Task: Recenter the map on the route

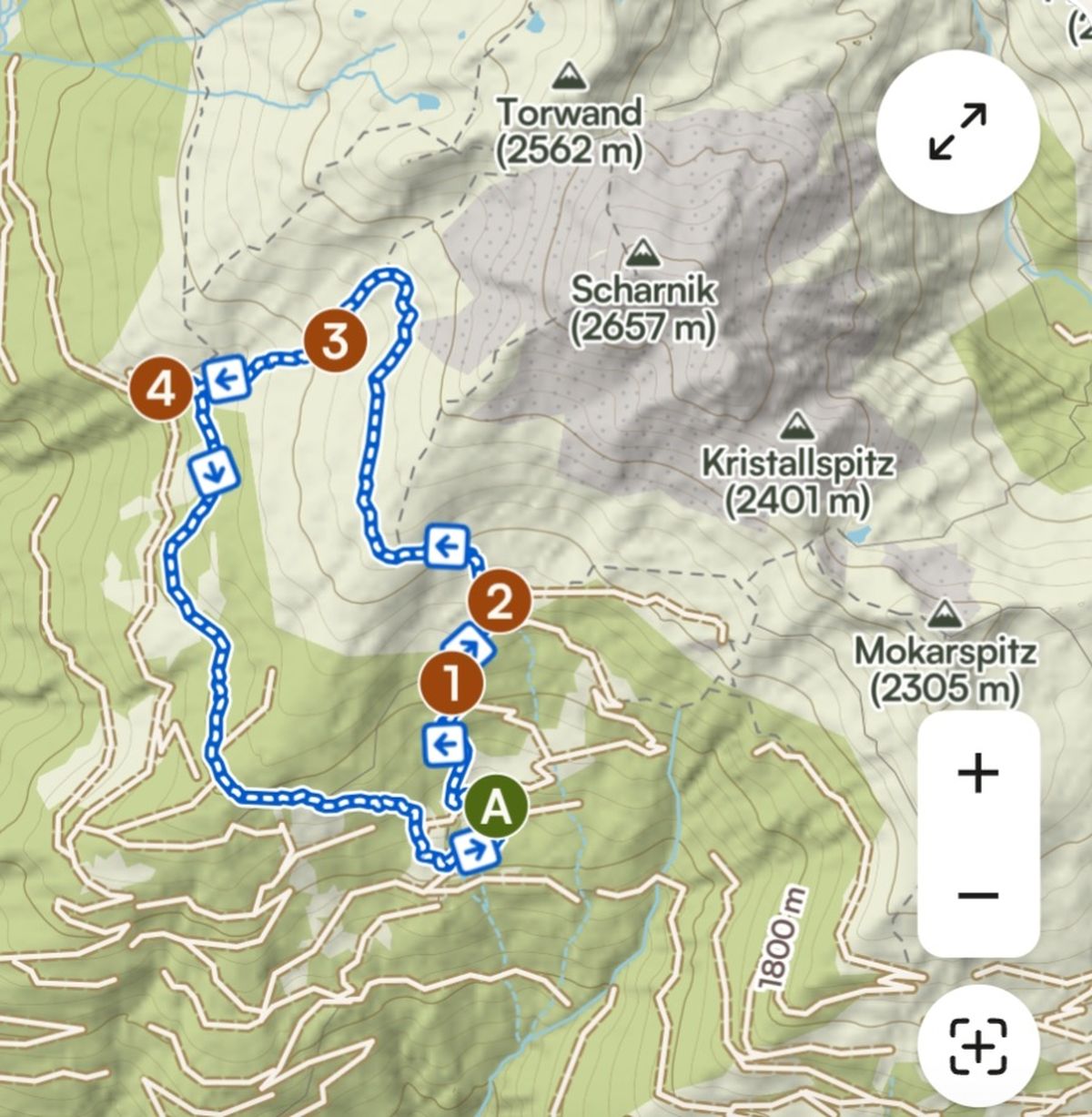Action: [x=978, y=1046]
